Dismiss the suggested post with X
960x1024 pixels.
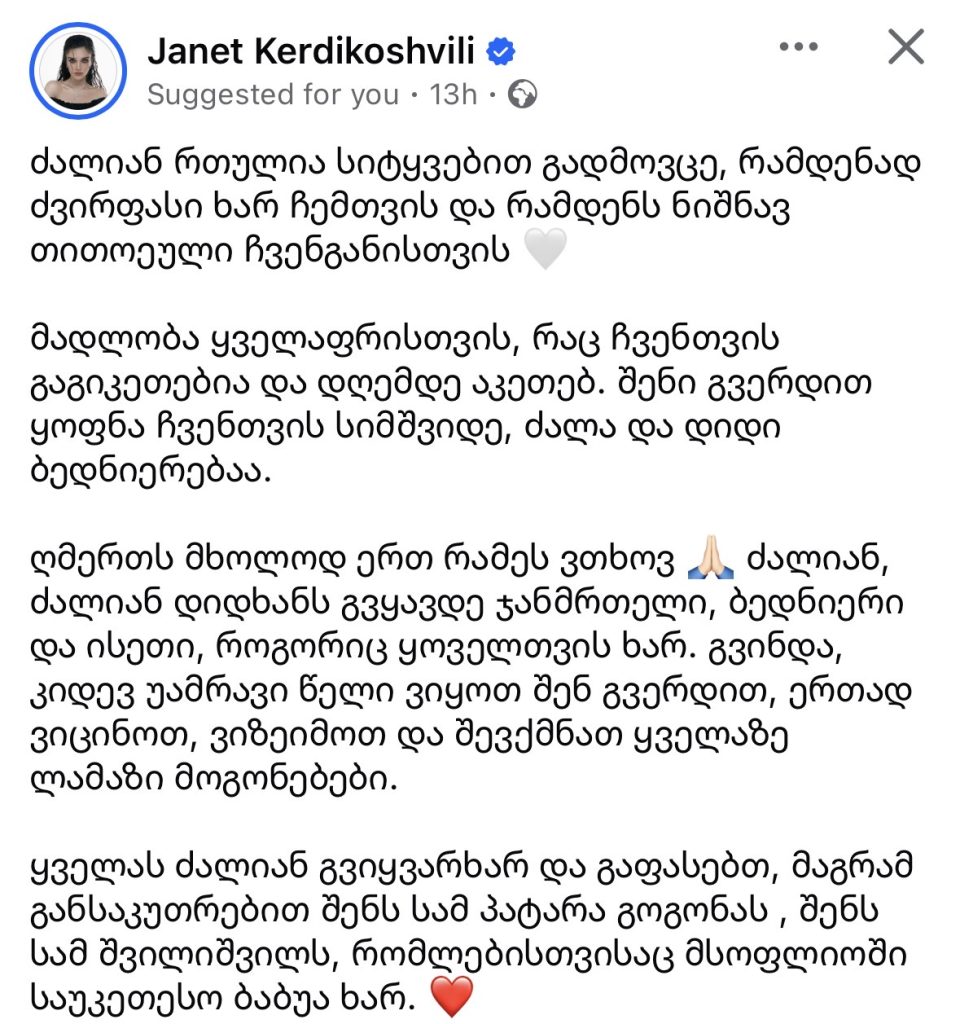(906, 46)
